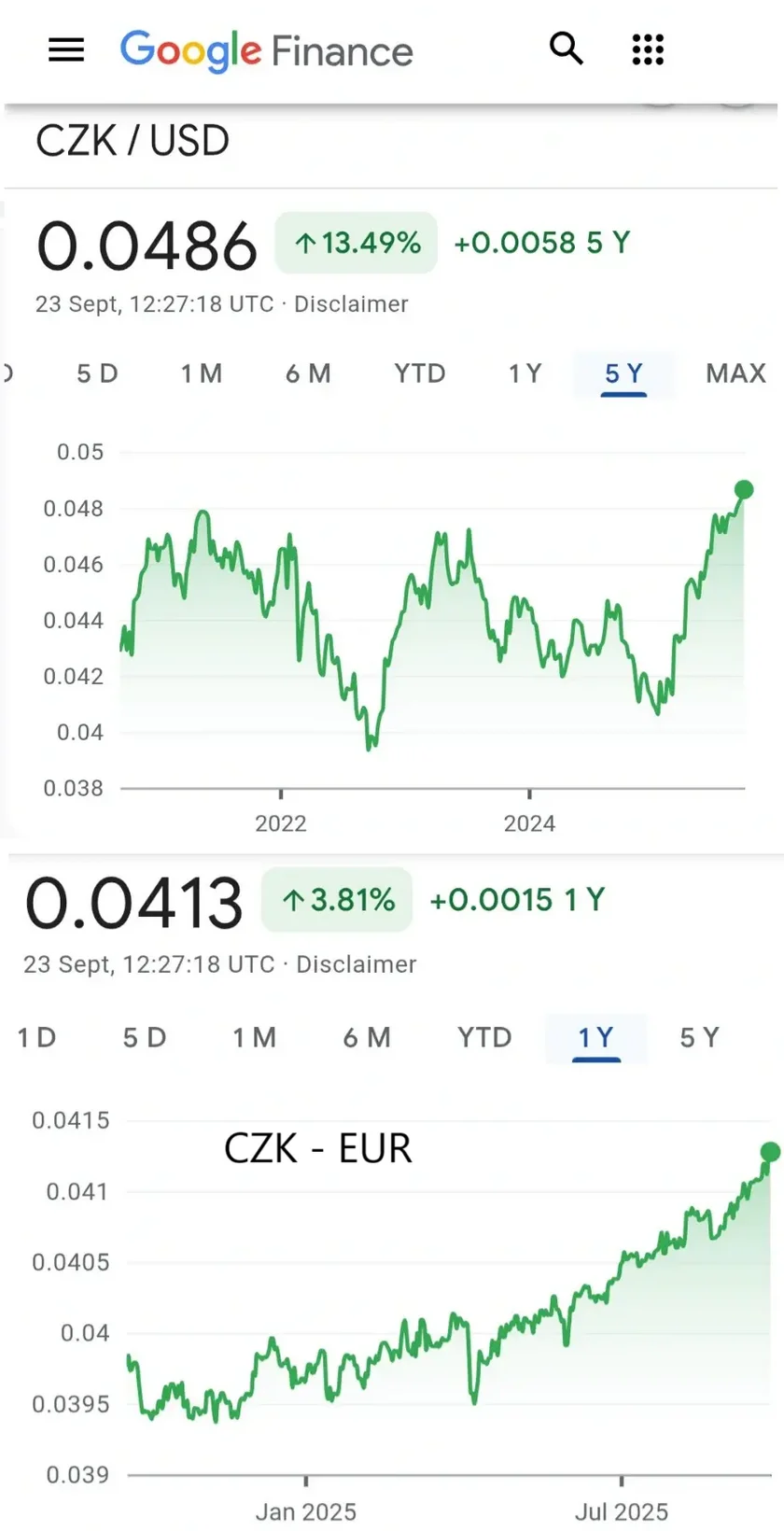Click the green up-arrow next to 13.49%
This screenshot has height=1531, width=784.
point(305,242)
